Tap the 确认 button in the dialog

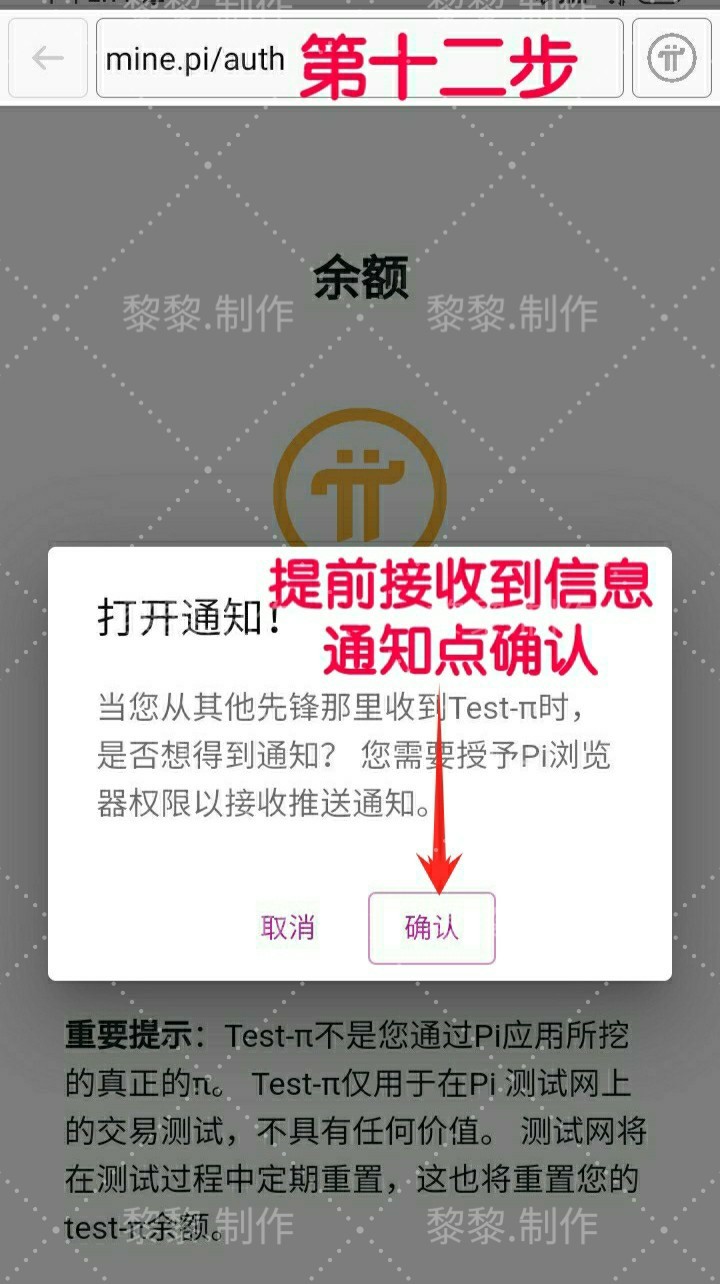431,928
